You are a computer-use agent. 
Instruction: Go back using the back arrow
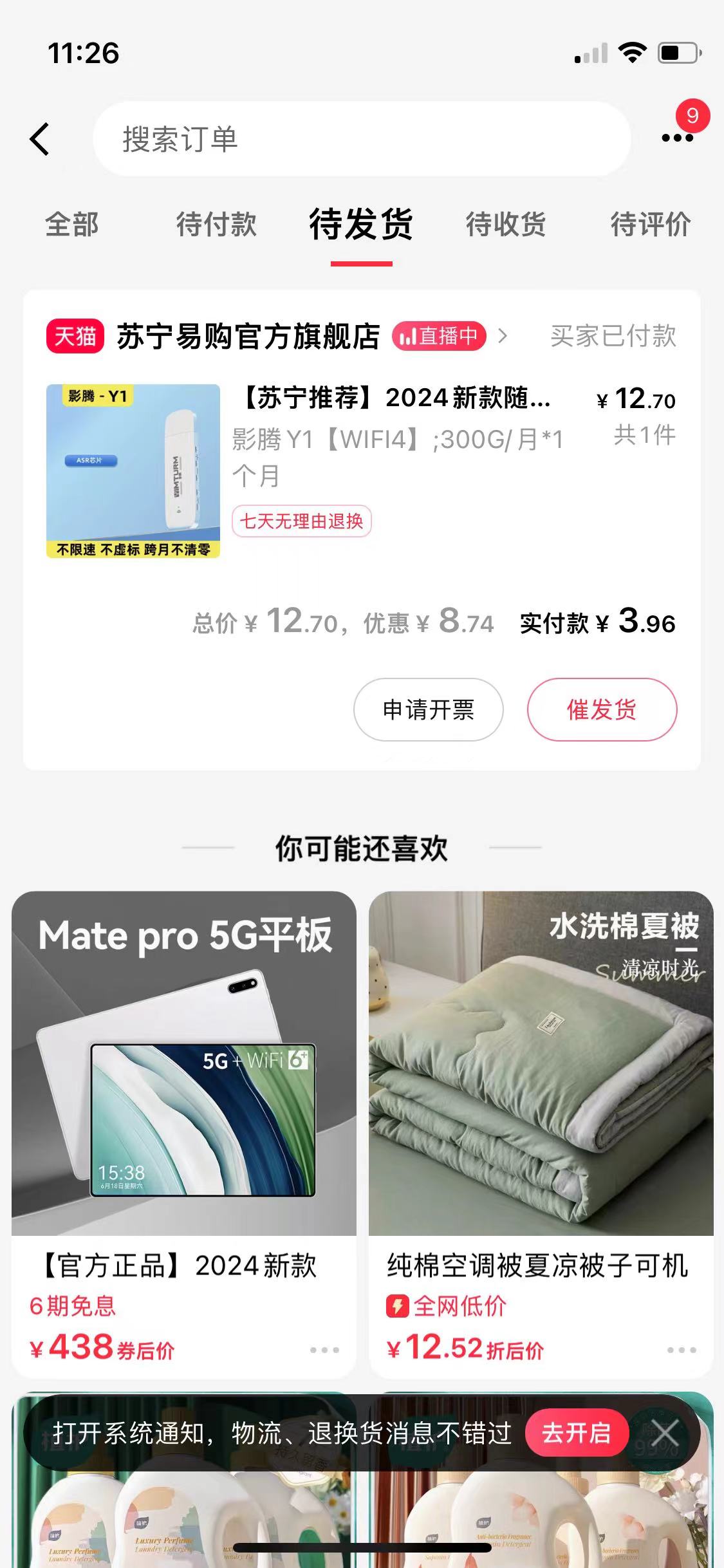[x=40, y=139]
